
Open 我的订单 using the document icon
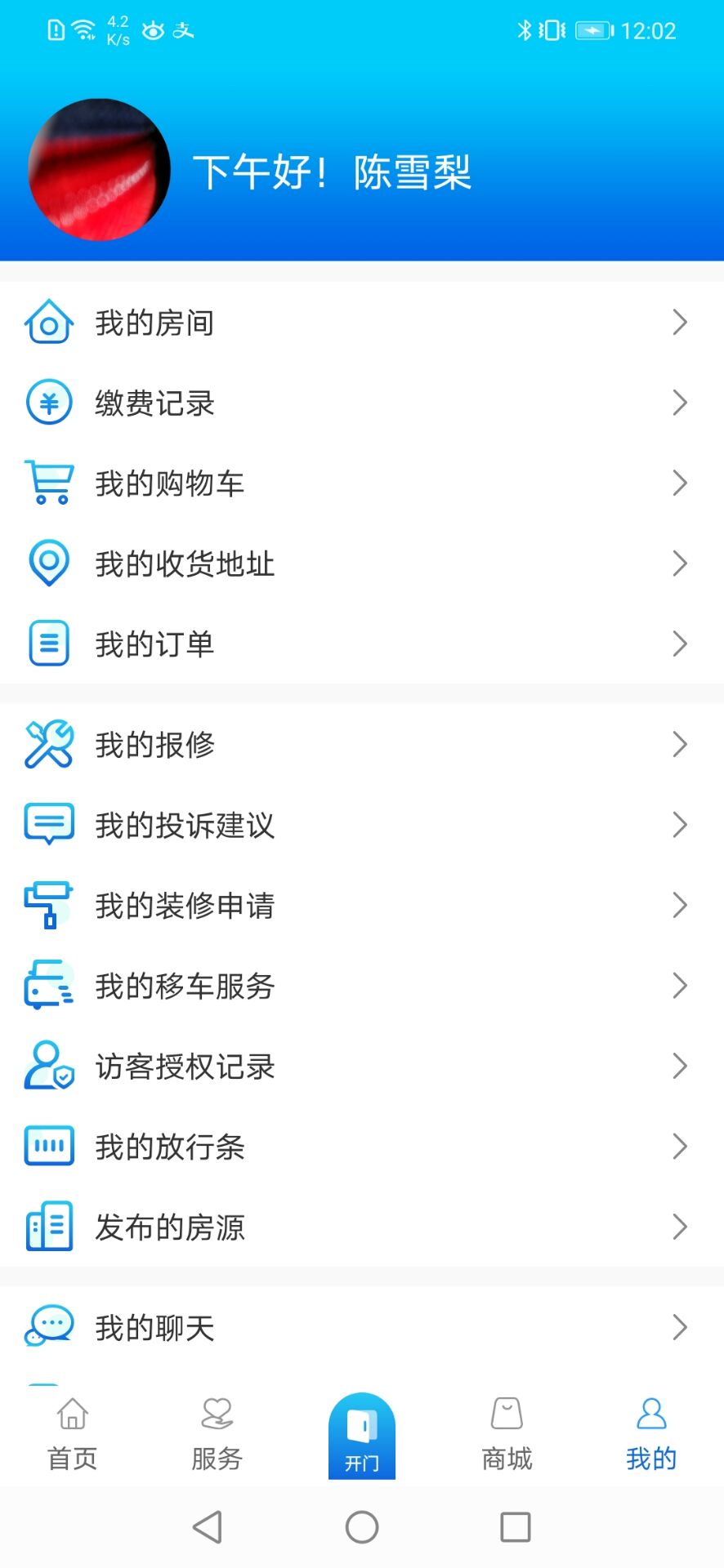[x=49, y=643]
